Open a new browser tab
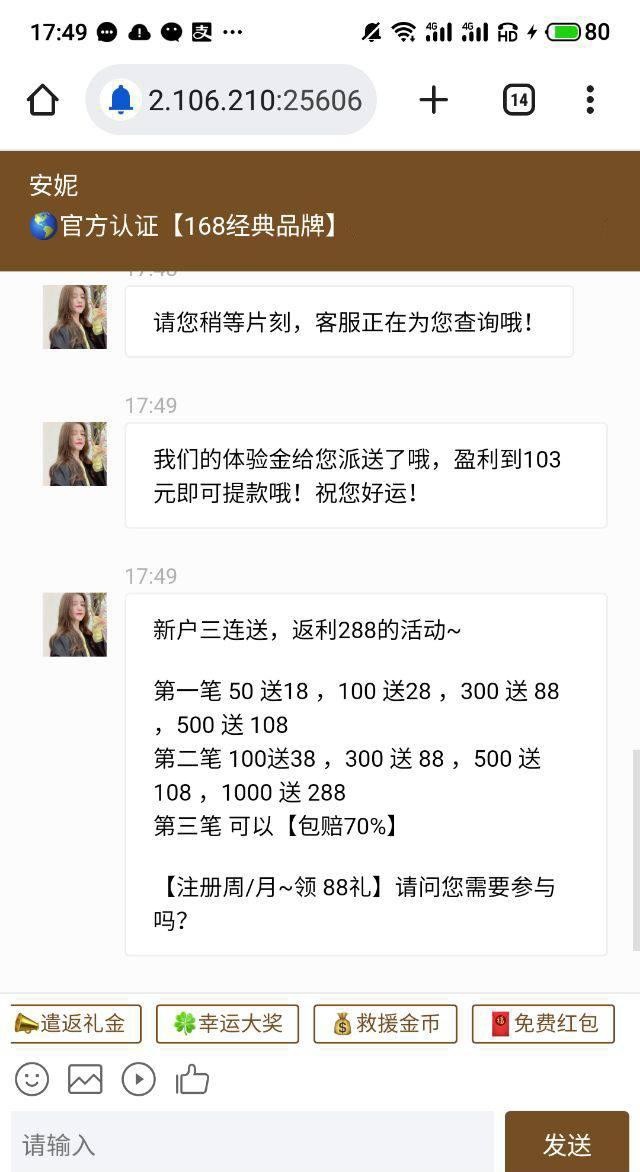The width and height of the screenshot is (640, 1172). pos(433,100)
